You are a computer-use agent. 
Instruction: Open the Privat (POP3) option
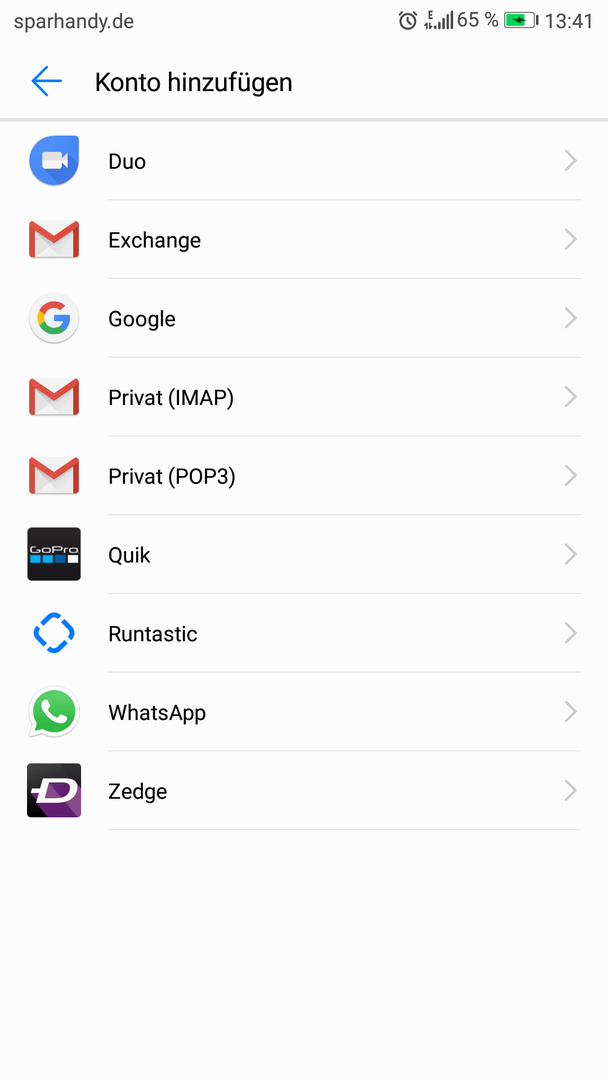pos(304,476)
